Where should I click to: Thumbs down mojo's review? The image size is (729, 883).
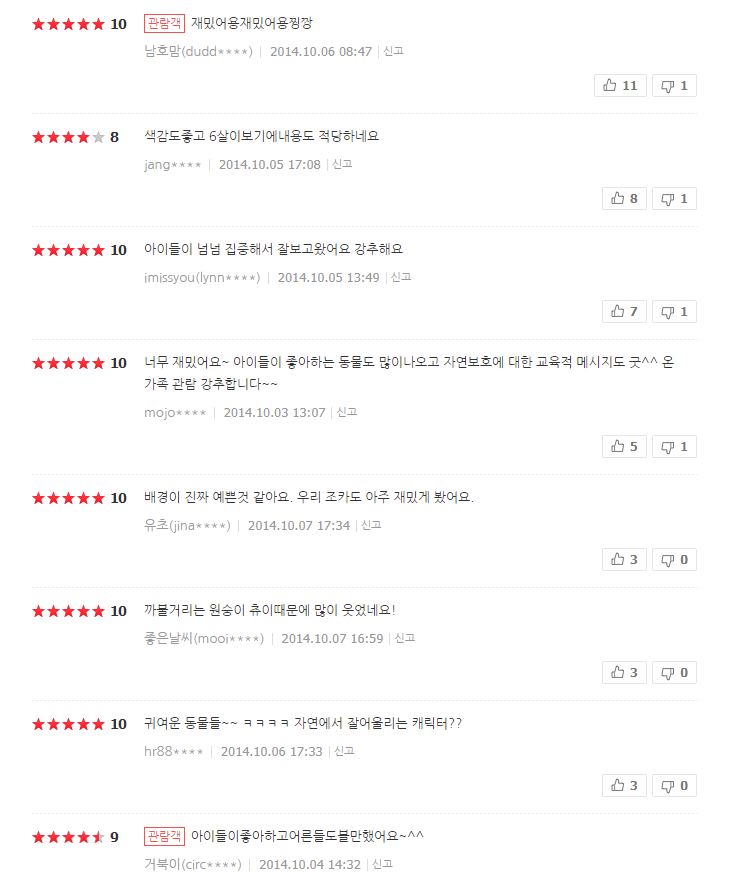tap(674, 447)
